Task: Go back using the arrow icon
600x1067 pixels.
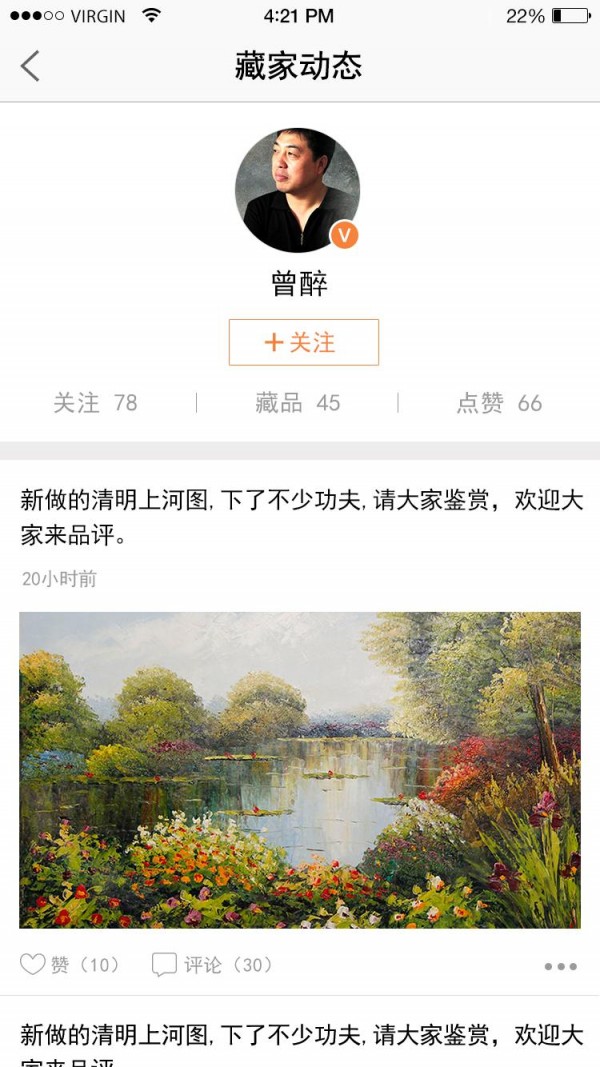Action: click(x=30, y=67)
